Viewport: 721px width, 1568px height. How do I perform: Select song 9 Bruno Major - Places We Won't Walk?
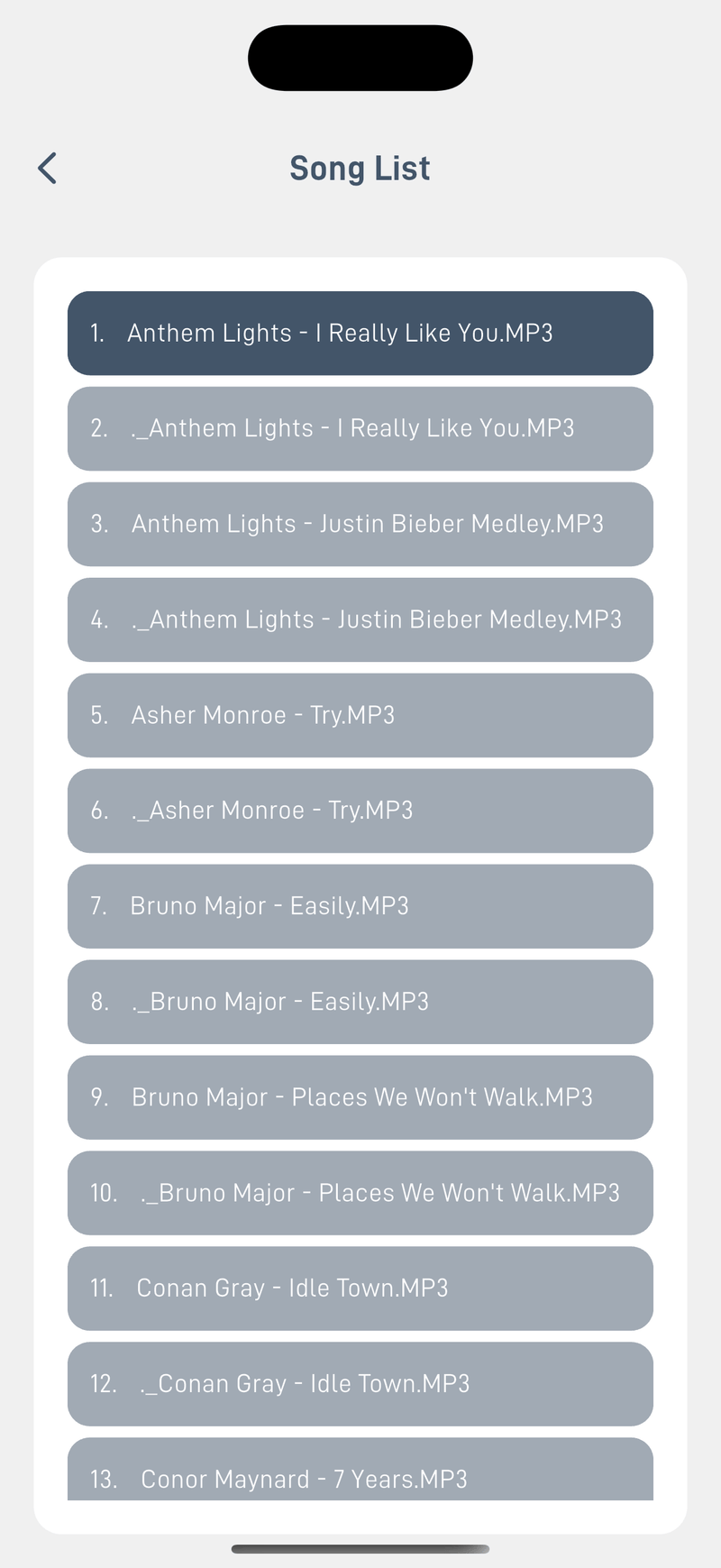pyautogui.click(x=360, y=1097)
